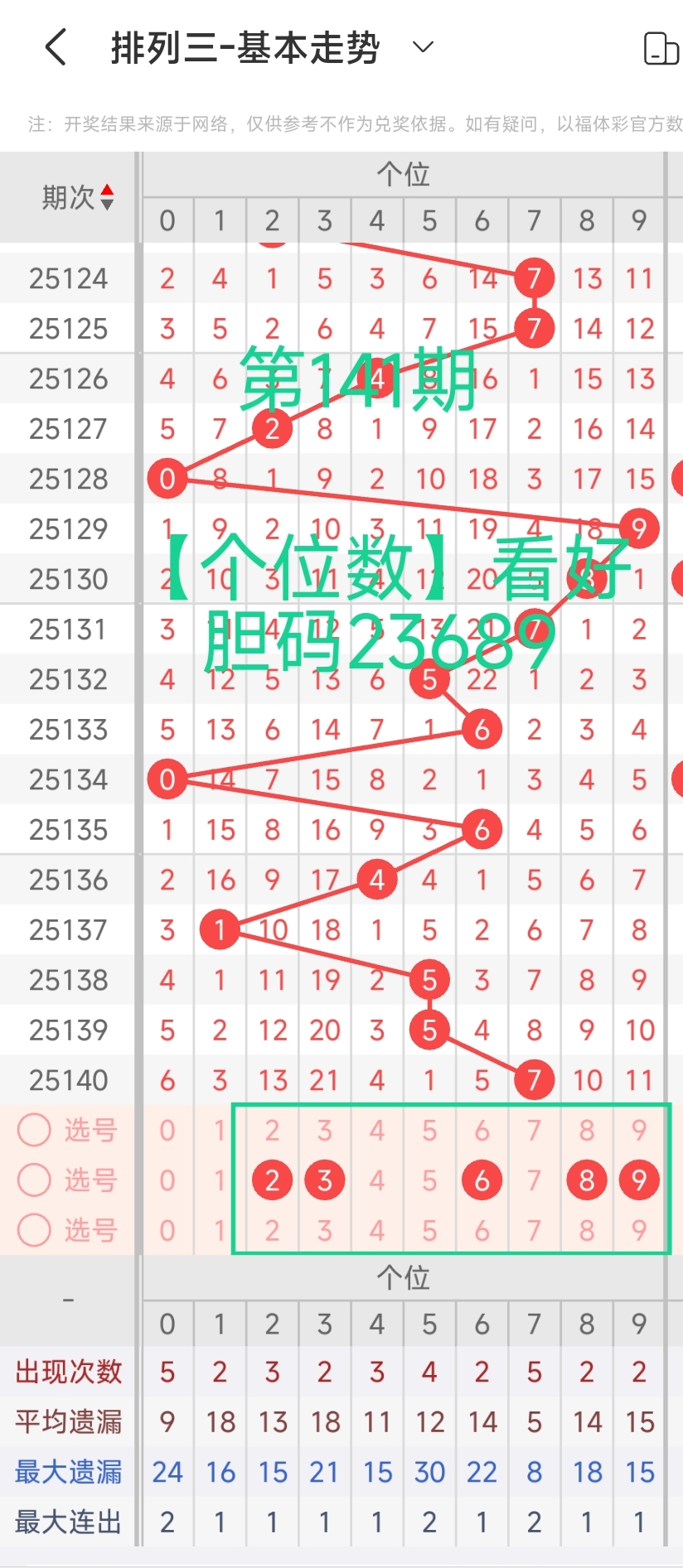The height and width of the screenshot is (1568, 683).
Task: Go back using the top-left arrow
Action: [x=56, y=47]
